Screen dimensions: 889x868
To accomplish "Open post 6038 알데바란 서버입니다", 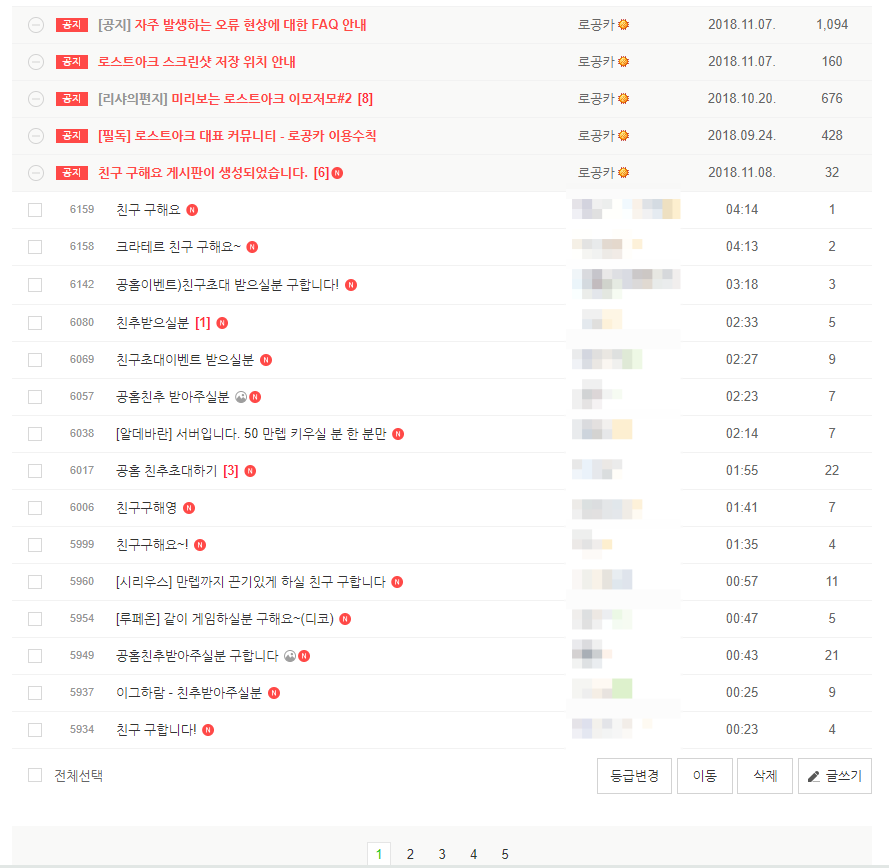I will click(250, 434).
